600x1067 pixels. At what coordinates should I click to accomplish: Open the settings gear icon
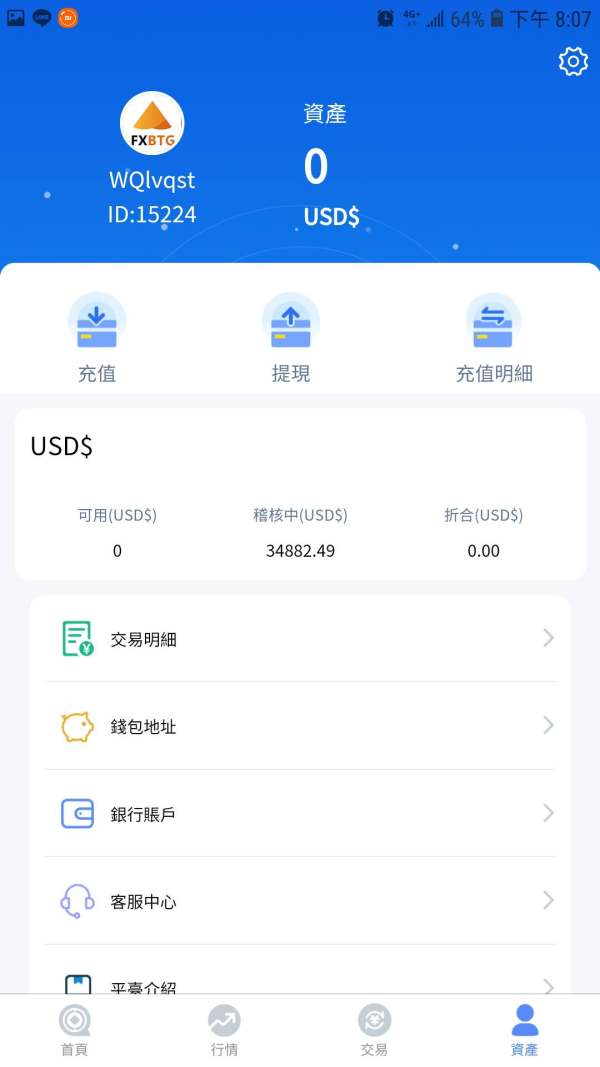573,62
